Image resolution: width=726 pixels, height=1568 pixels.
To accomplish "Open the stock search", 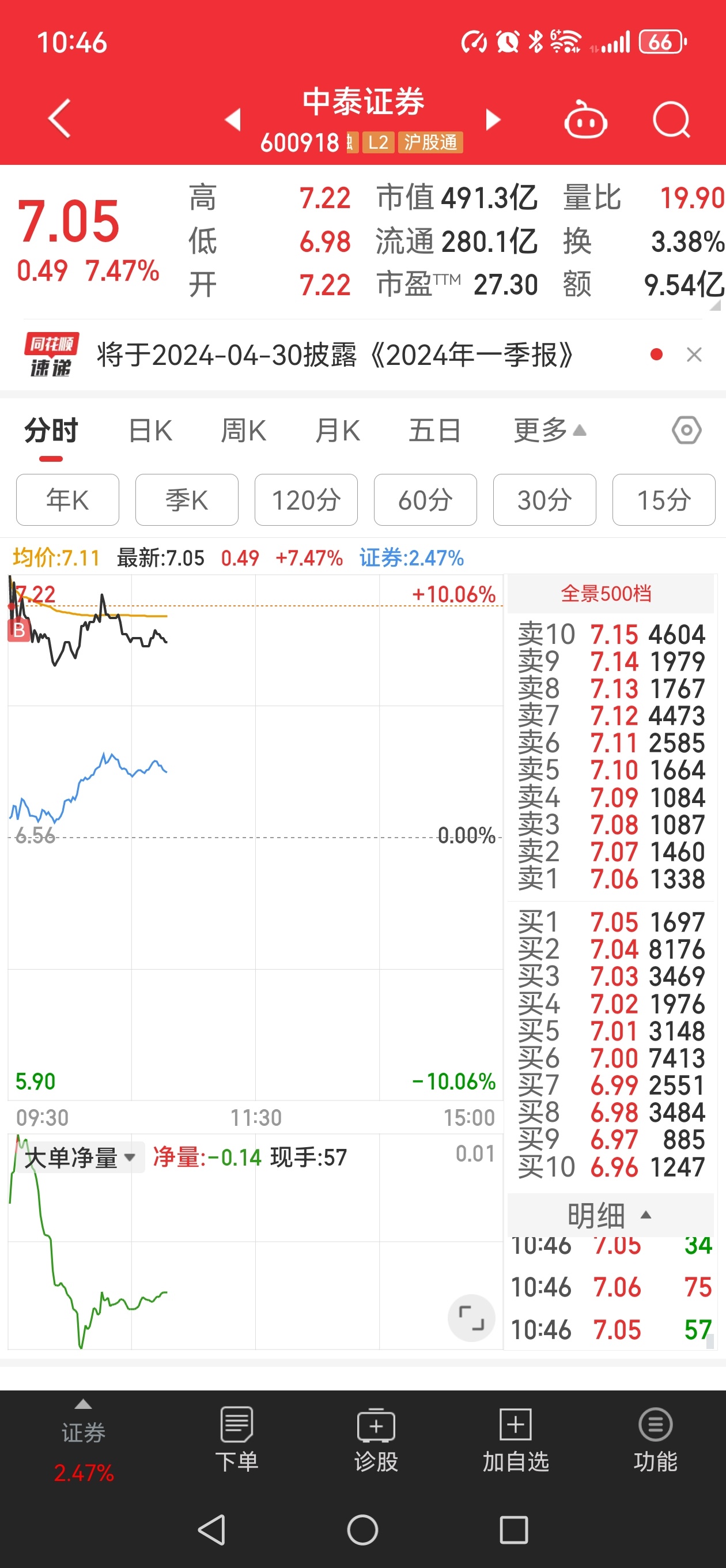I will [671, 119].
